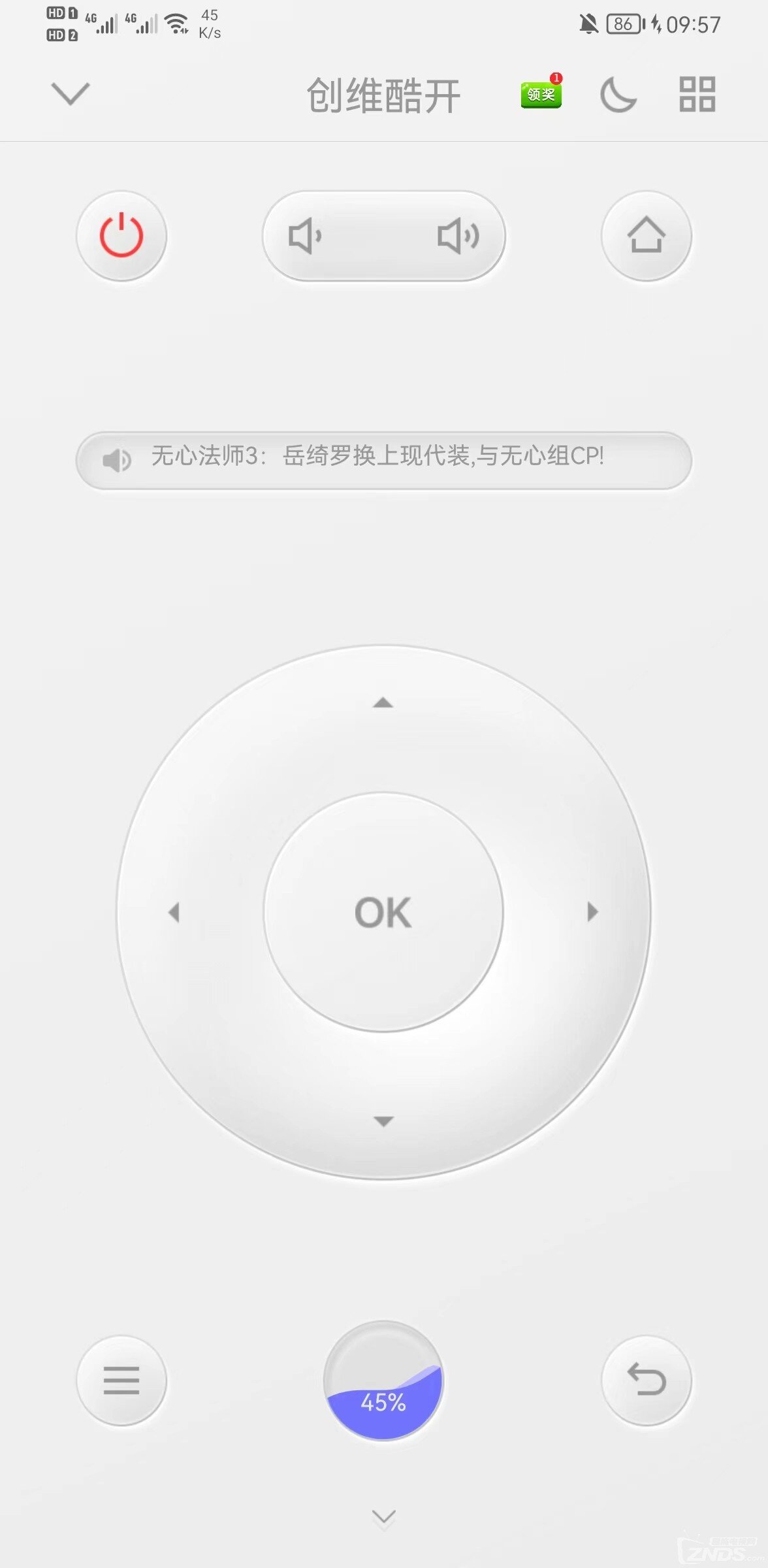Go back with the return arrow button

646,1380
